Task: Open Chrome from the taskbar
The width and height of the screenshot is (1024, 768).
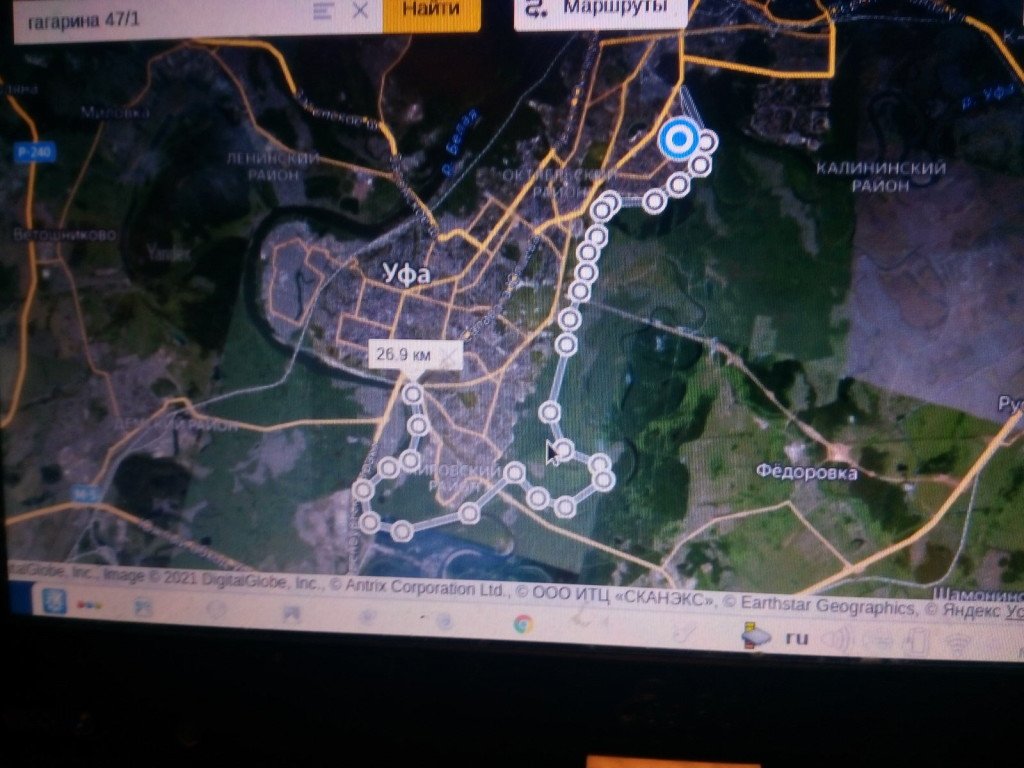Action: 522,625
